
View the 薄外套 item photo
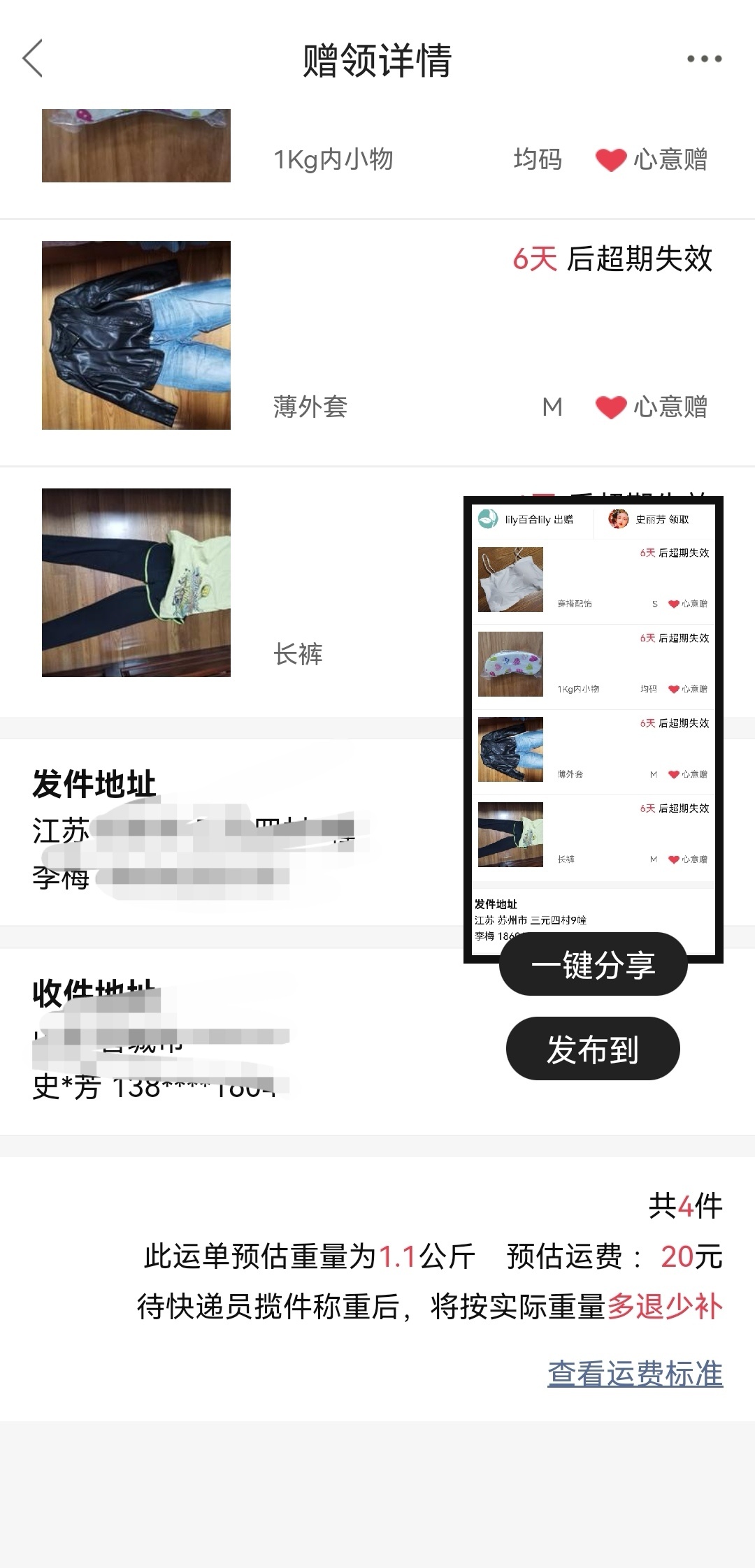136,335
